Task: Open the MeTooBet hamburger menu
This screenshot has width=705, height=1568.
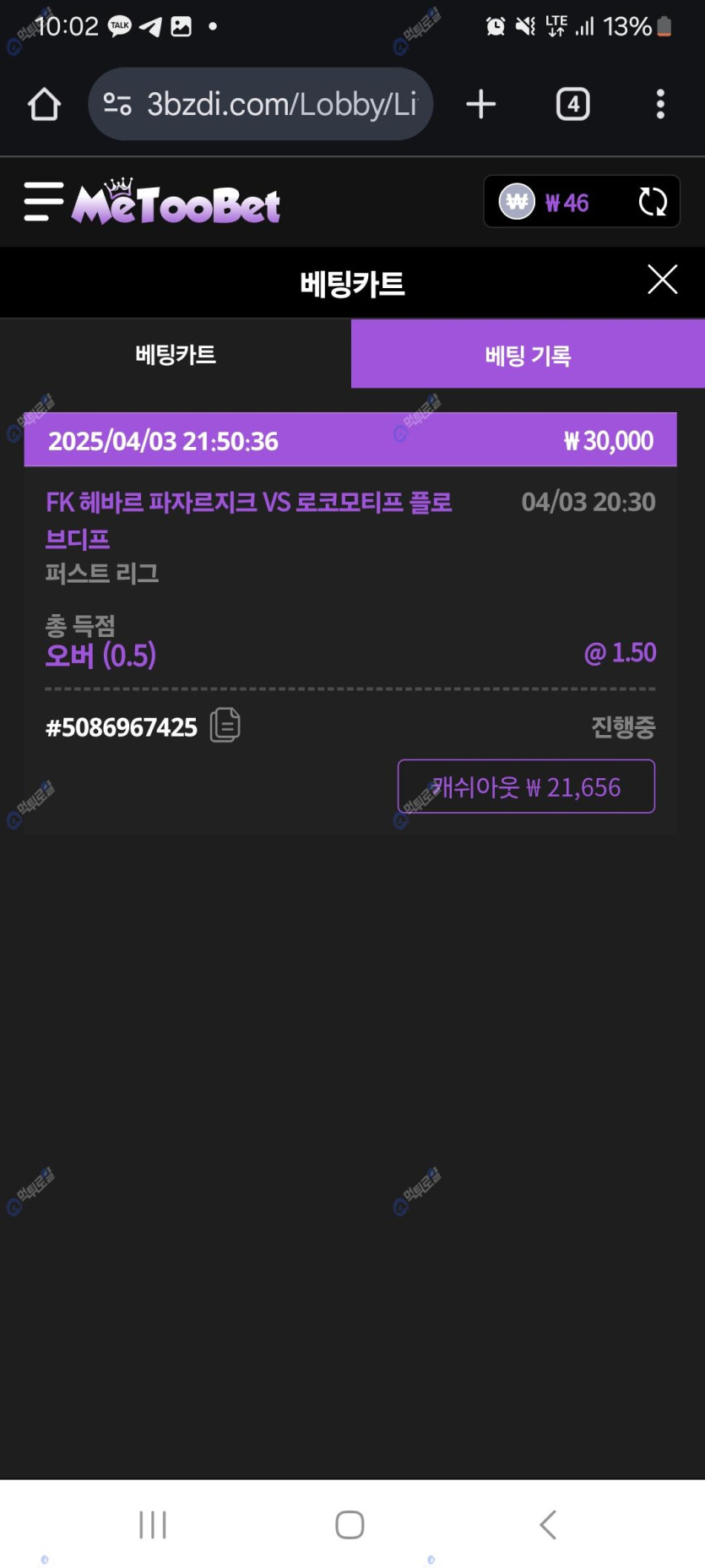Action: point(43,202)
